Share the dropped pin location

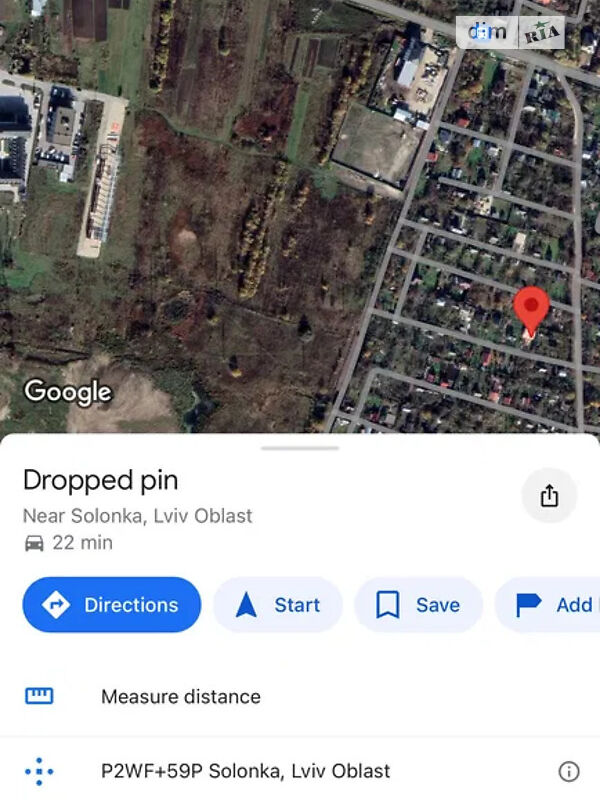(x=549, y=496)
